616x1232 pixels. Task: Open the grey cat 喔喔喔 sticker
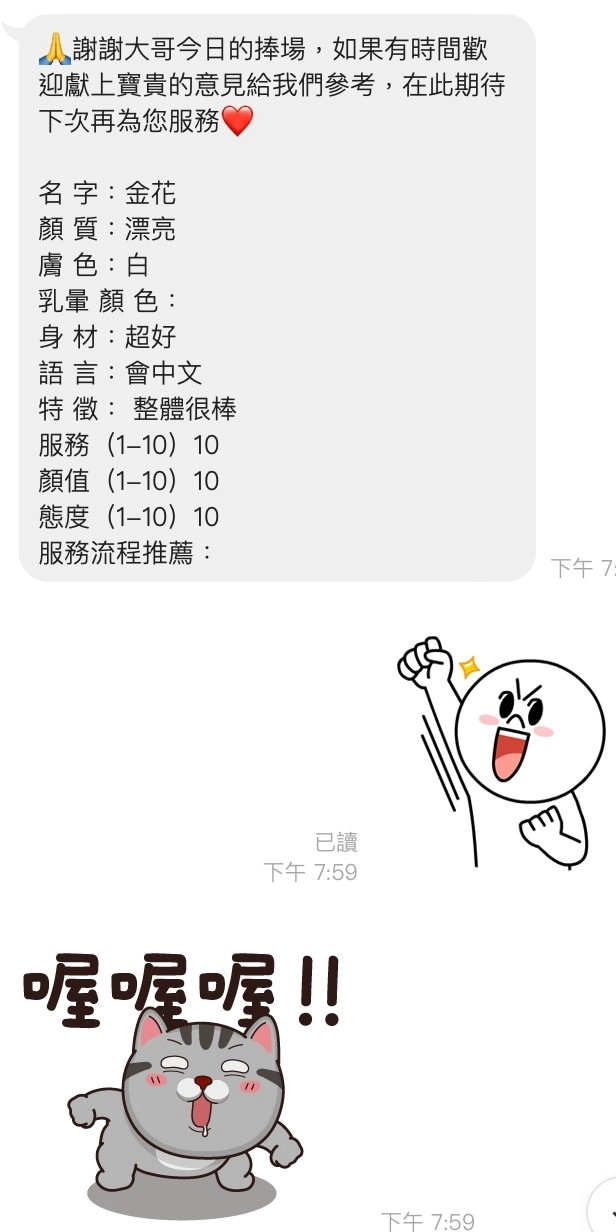point(182,1085)
